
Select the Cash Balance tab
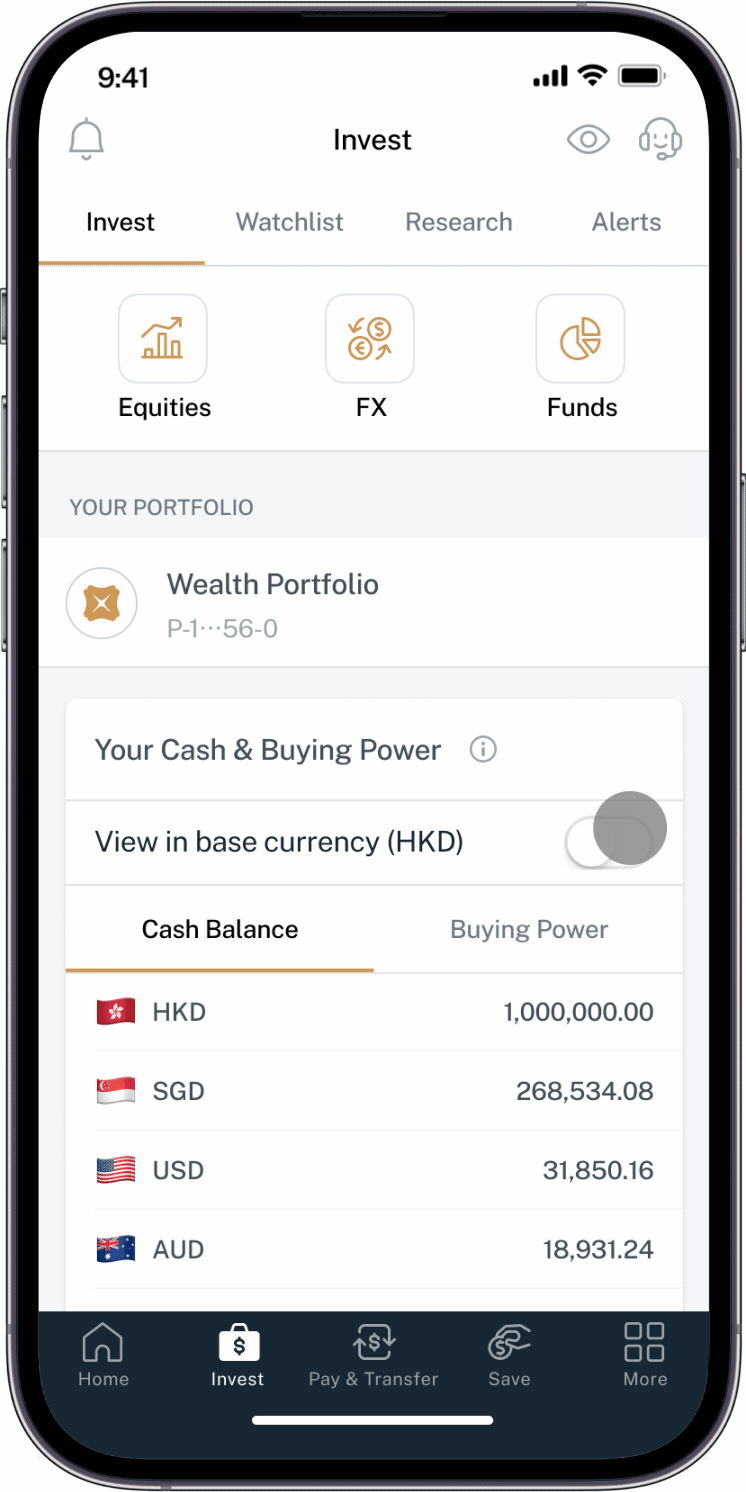(x=220, y=929)
